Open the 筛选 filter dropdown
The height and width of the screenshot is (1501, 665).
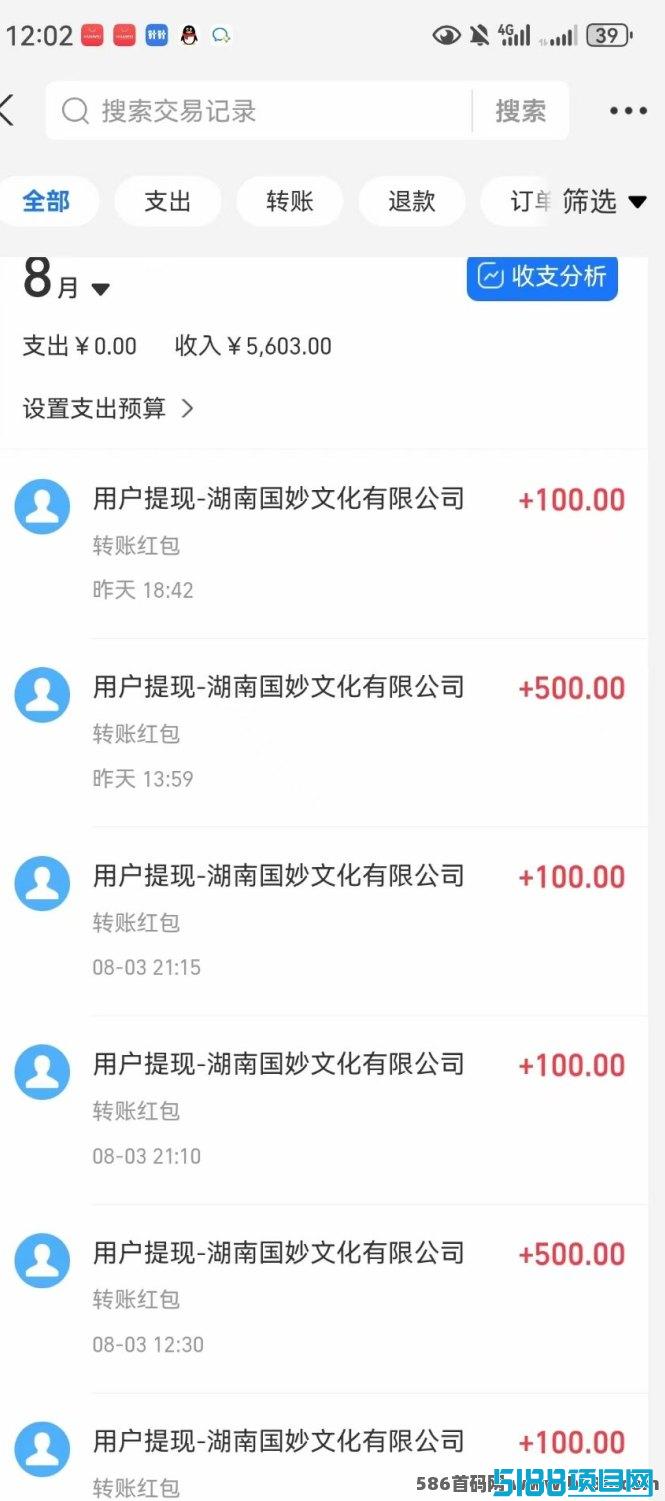click(x=604, y=202)
